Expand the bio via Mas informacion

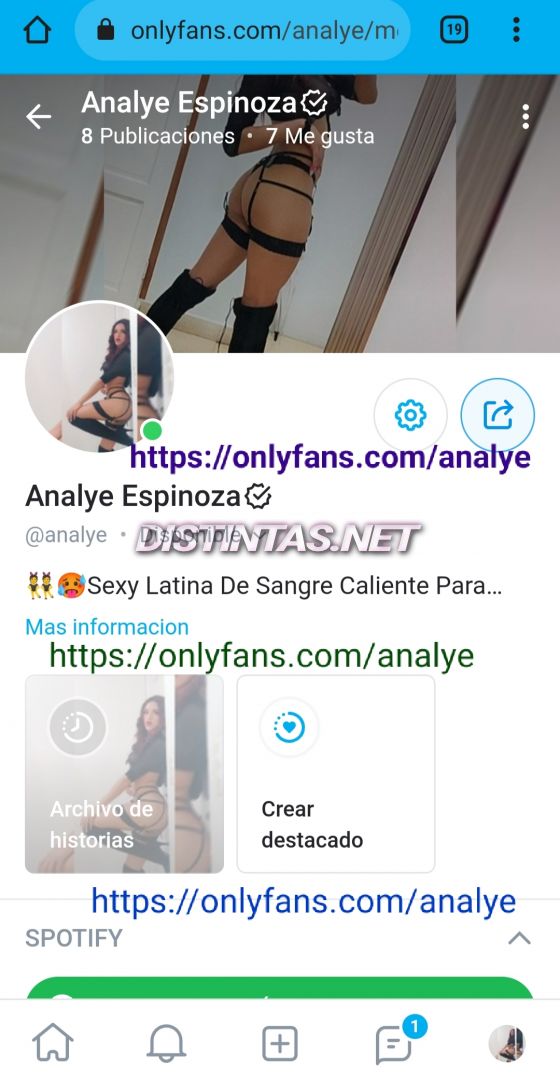click(107, 627)
